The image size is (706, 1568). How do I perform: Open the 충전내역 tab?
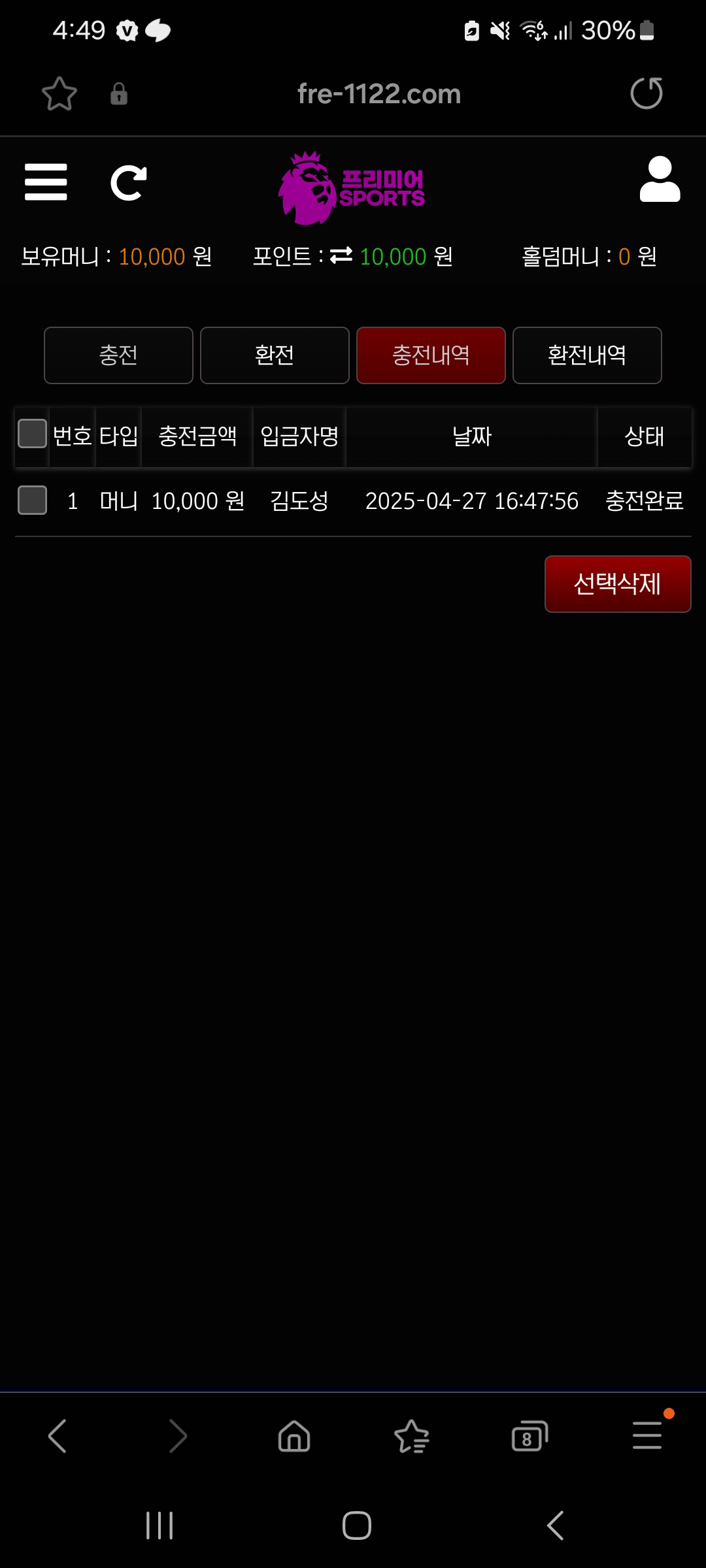[431, 355]
